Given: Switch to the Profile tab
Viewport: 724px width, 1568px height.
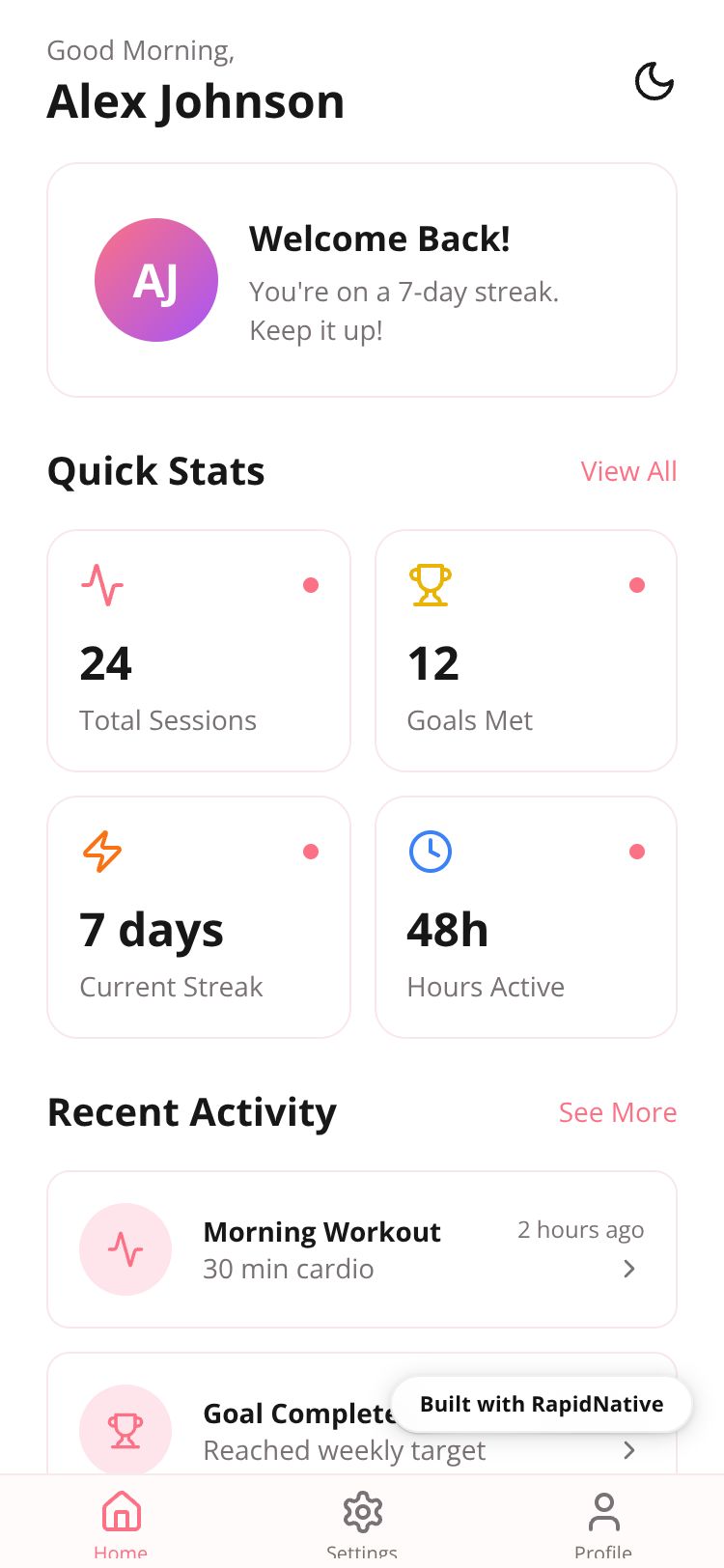Looking at the screenshot, I should (x=603, y=1521).
